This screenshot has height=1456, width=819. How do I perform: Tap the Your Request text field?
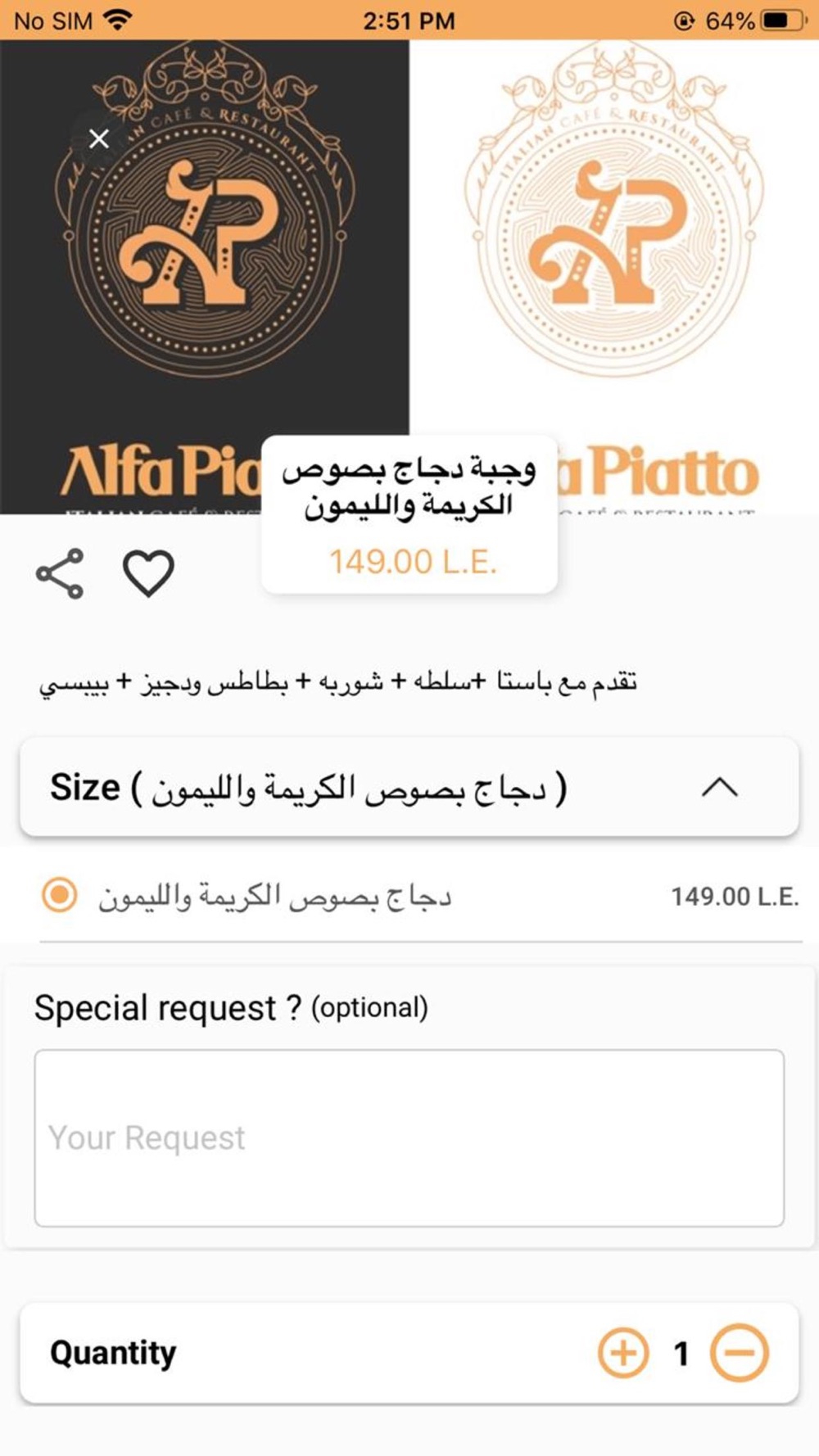click(x=409, y=1137)
